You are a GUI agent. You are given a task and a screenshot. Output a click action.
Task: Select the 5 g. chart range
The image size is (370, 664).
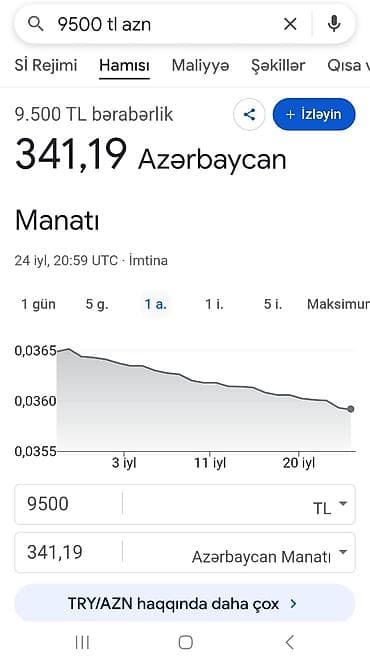97,304
